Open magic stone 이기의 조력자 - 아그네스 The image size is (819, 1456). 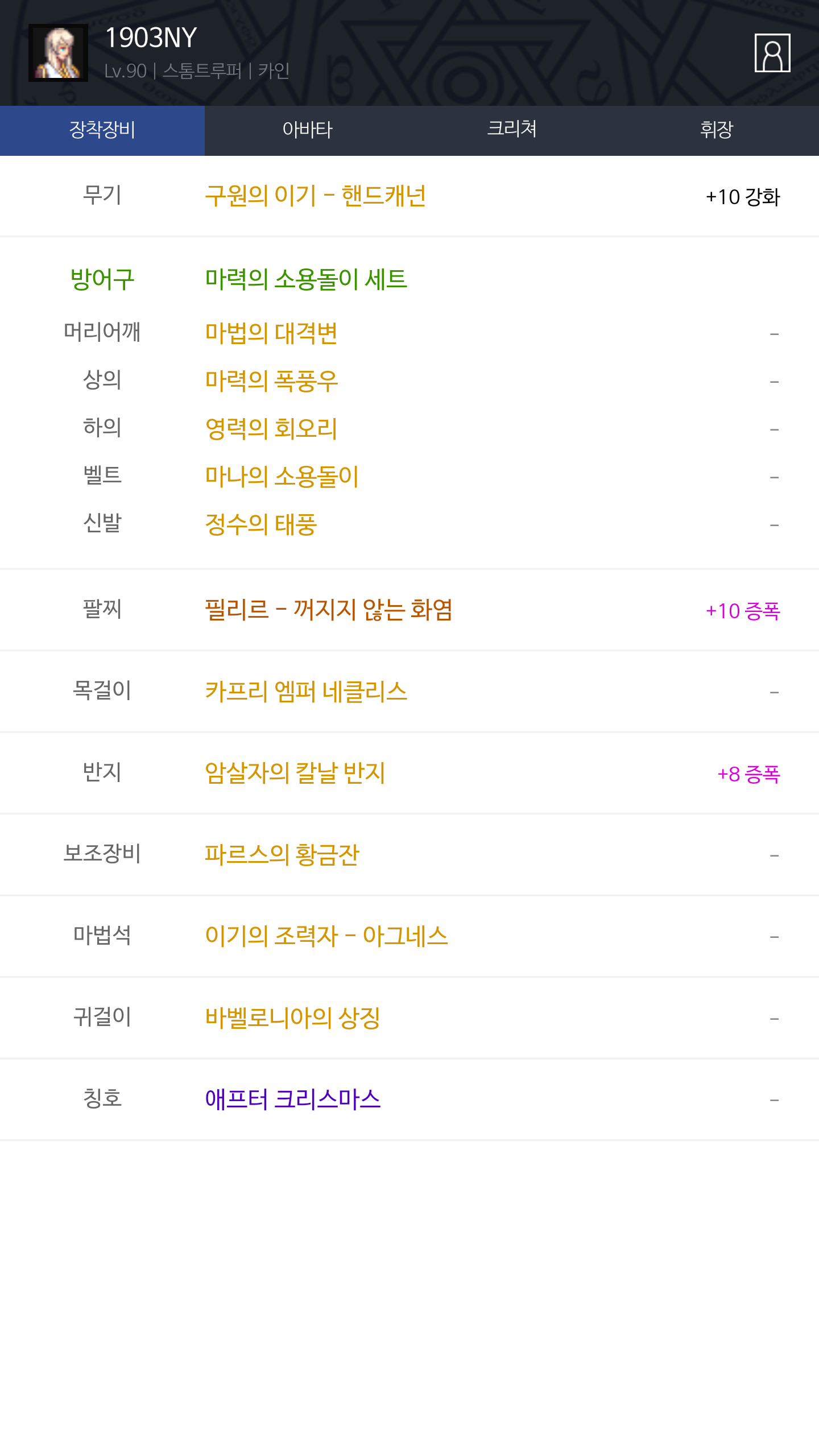pyautogui.click(x=326, y=937)
